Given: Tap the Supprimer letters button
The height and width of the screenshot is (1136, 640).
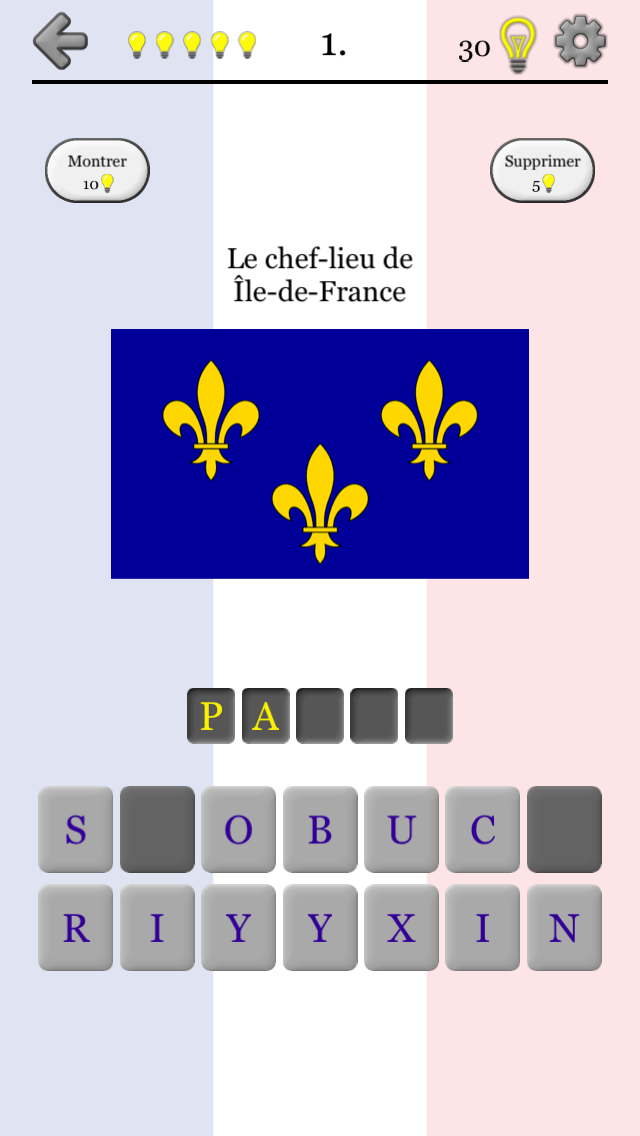Looking at the screenshot, I should (x=542, y=171).
